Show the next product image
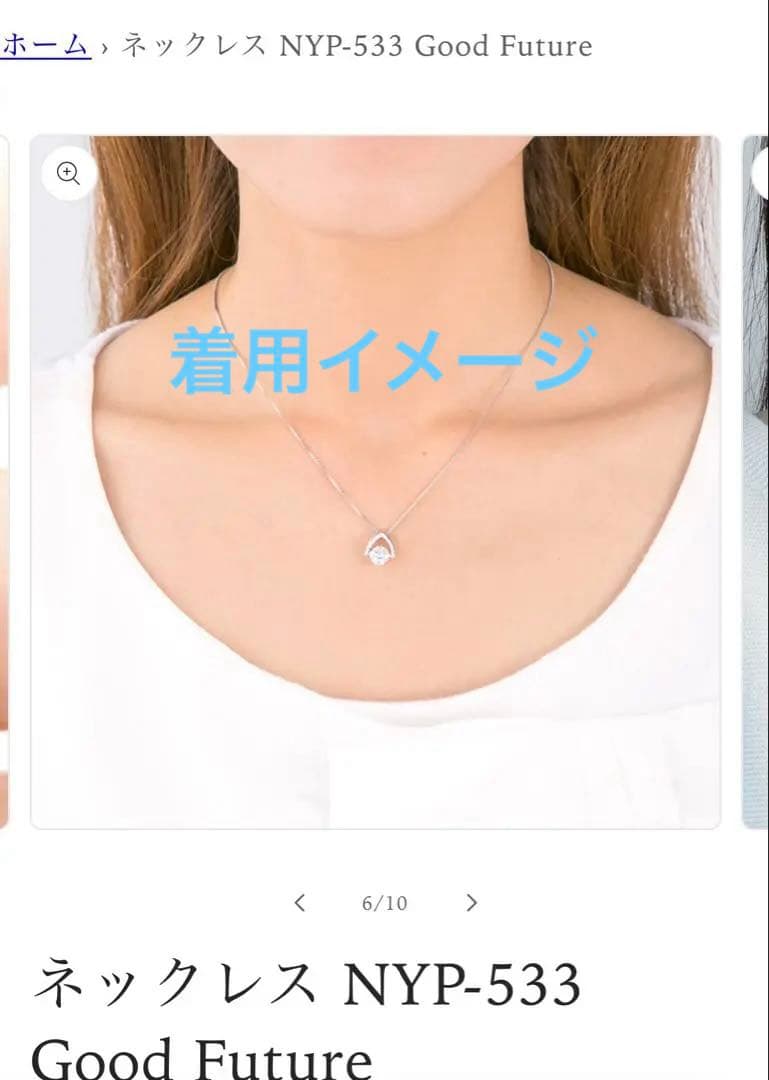This screenshot has height=1080, width=769. [472, 903]
